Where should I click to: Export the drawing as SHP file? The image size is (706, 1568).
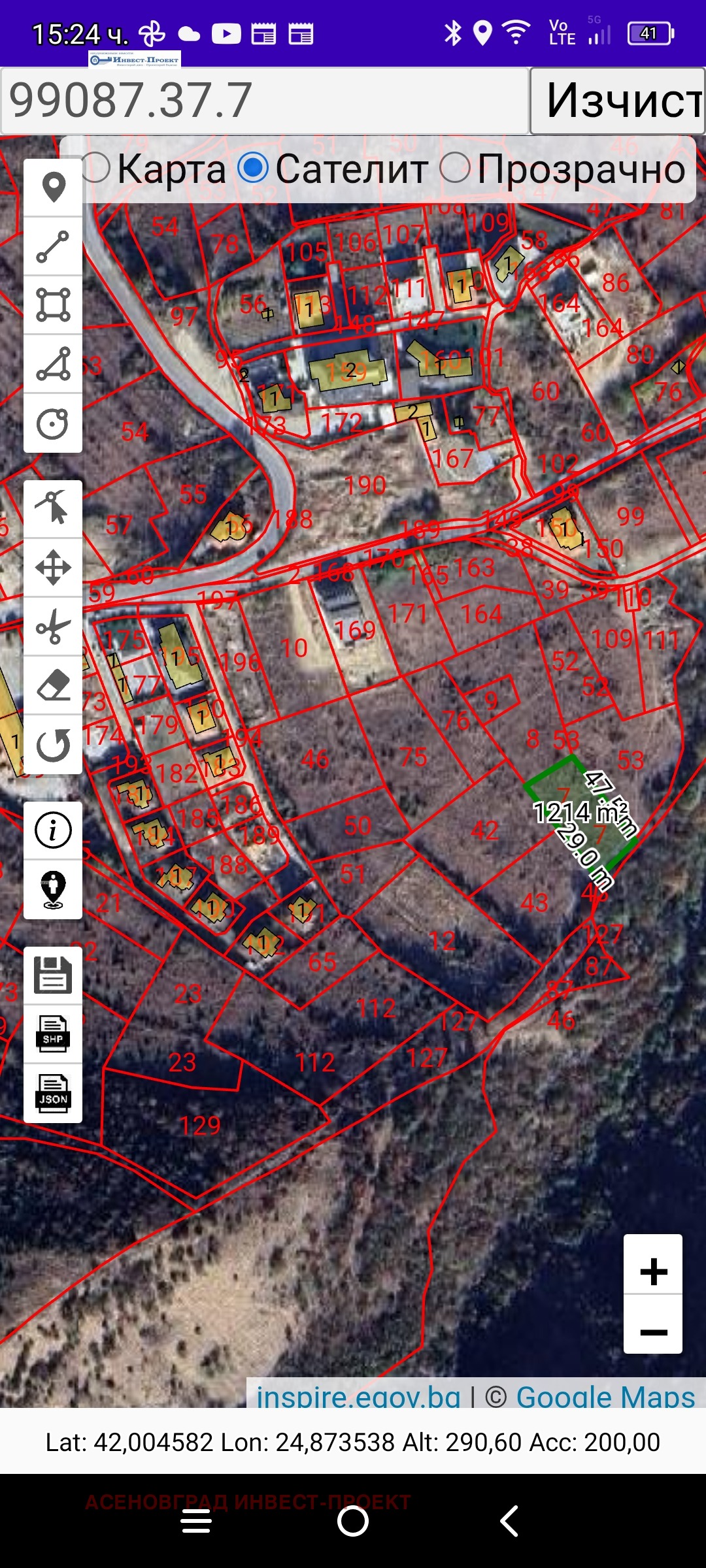pyautogui.click(x=53, y=1034)
